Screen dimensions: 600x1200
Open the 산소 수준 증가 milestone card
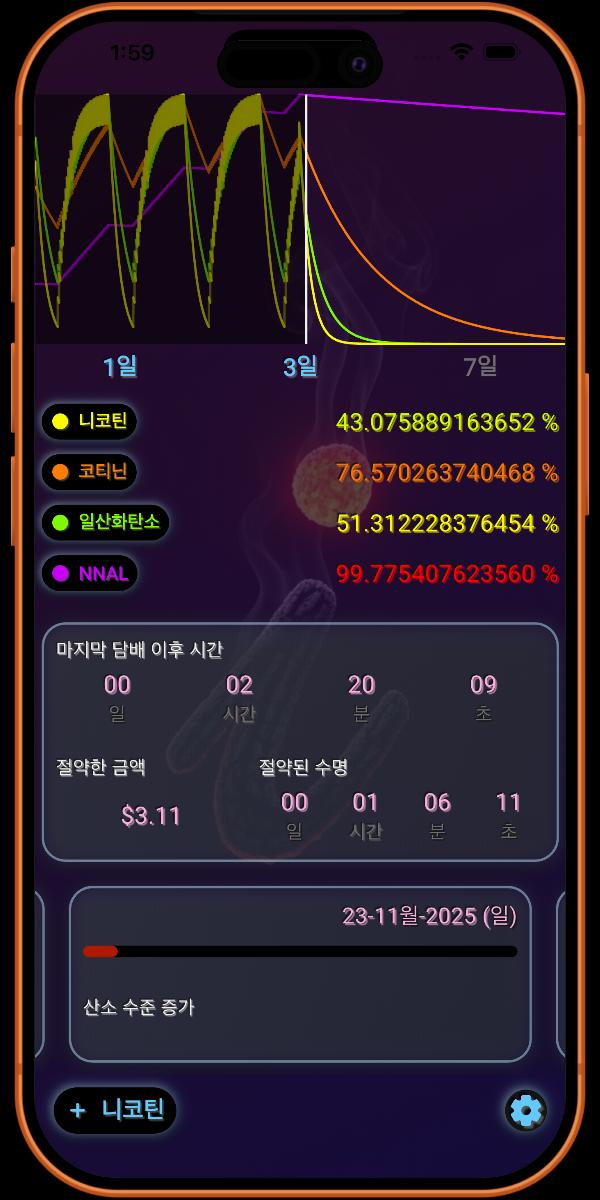300,974
